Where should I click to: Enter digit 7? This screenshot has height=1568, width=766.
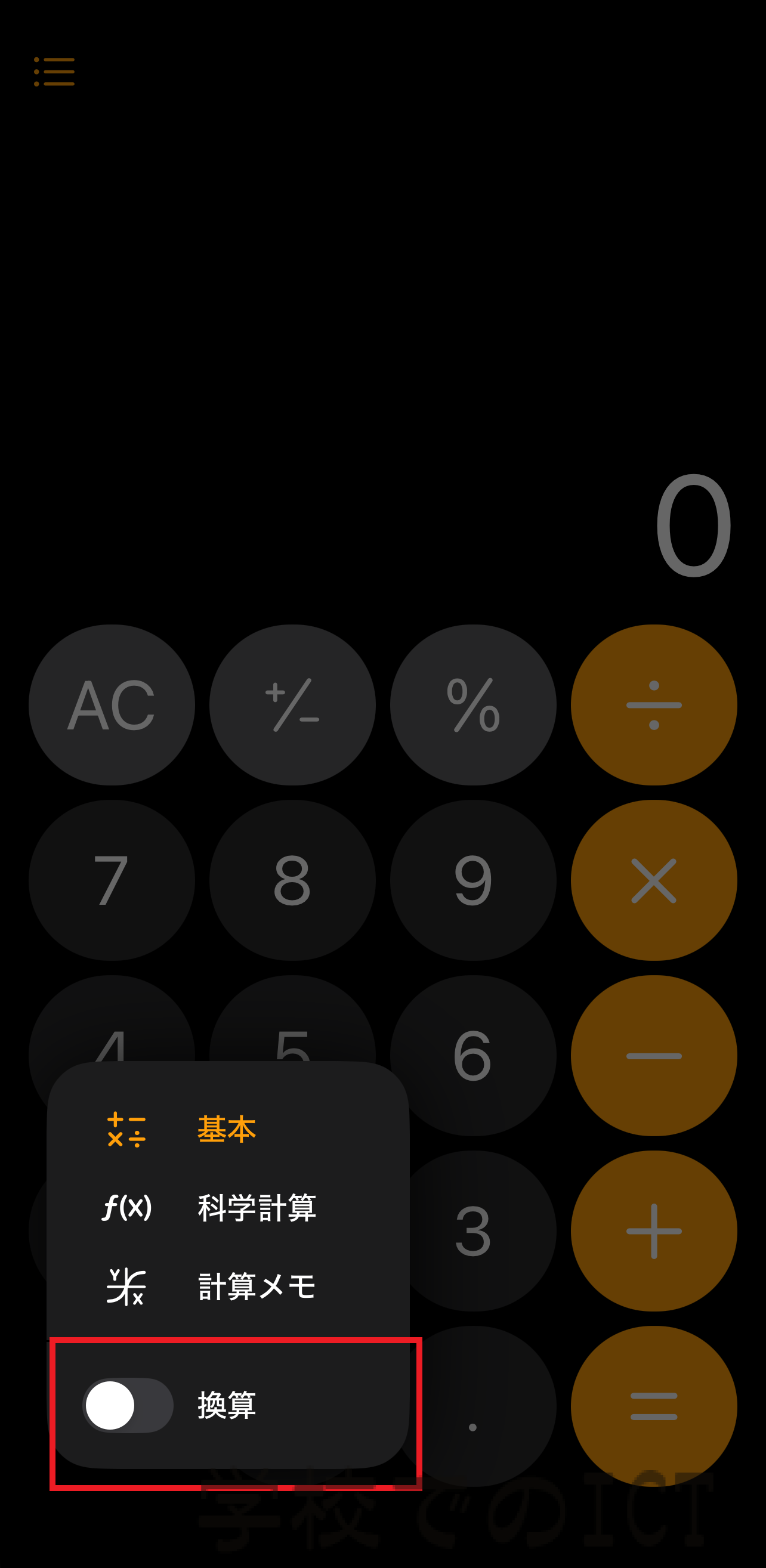click(x=112, y=880)
